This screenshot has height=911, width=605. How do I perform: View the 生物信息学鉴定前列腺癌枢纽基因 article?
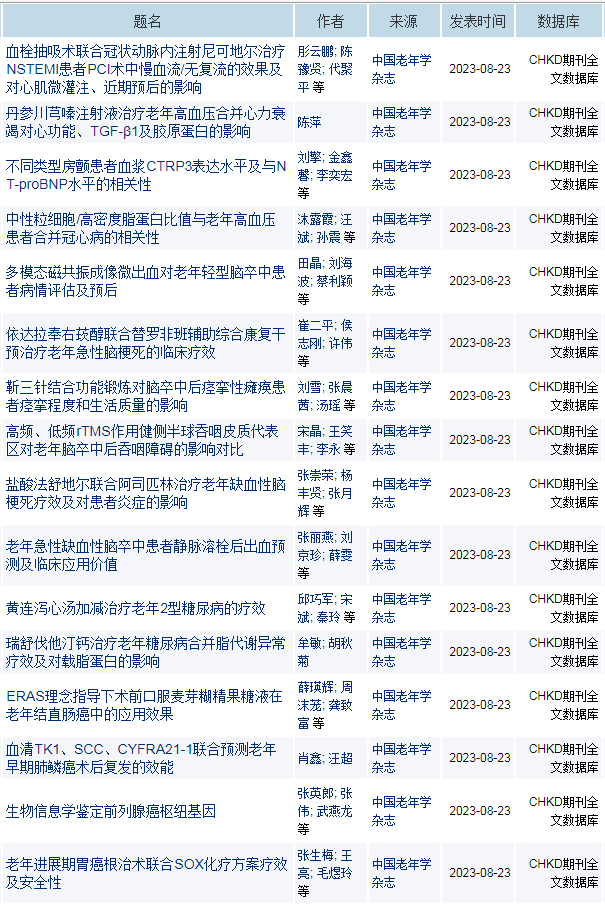point(111,811)
